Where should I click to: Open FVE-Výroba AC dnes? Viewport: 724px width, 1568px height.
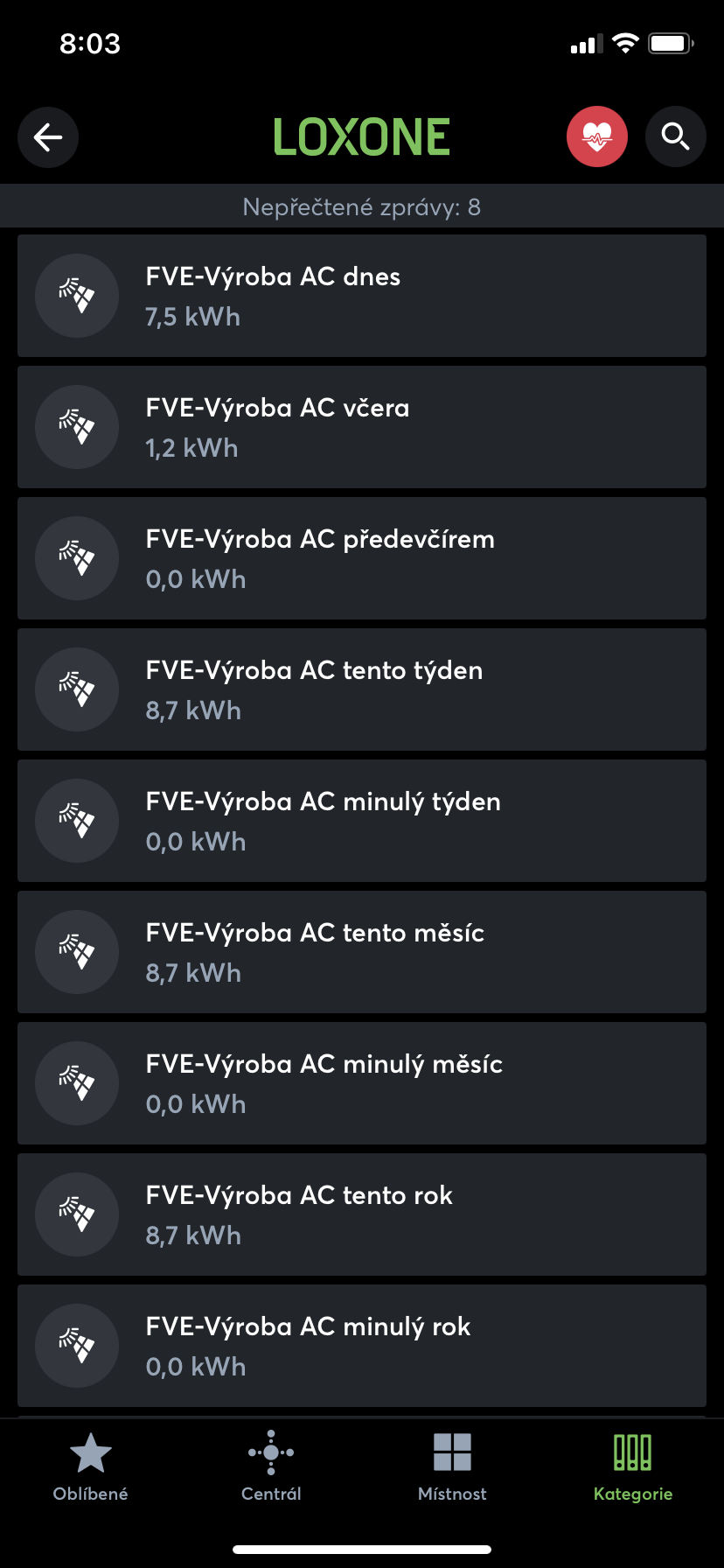(362, 296)
